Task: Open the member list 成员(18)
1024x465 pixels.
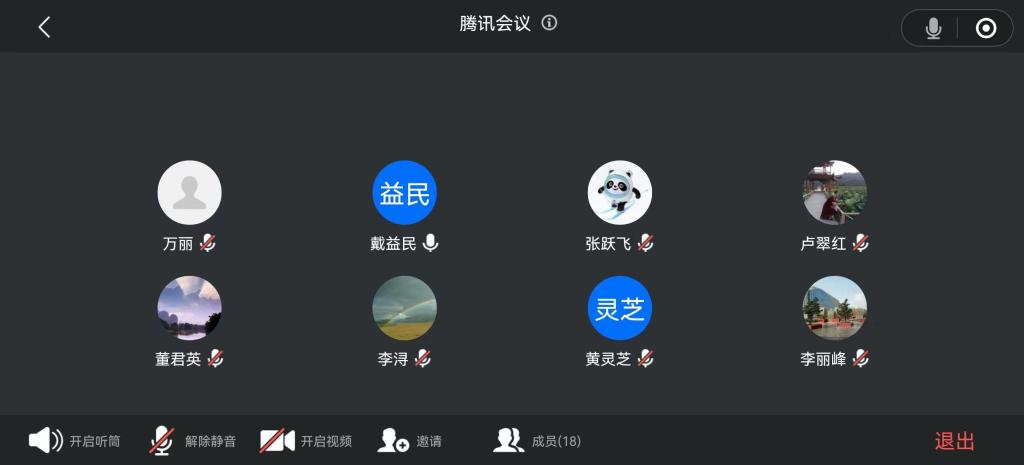Action: tap(537, 440)
